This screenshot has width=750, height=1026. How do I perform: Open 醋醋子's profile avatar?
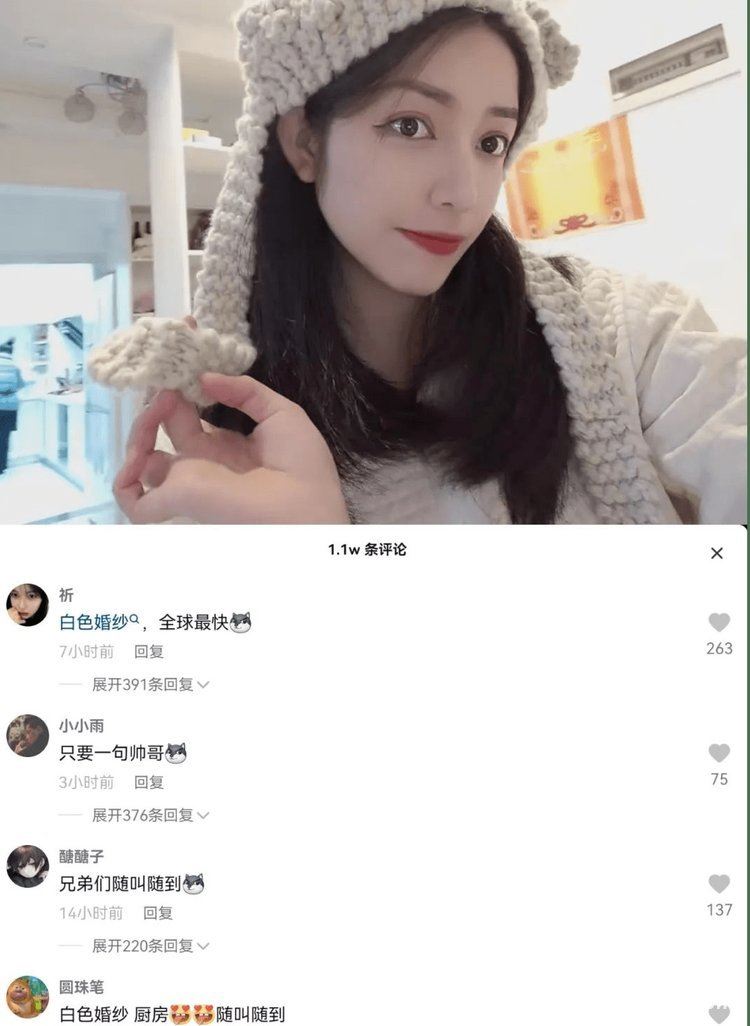[27, 866]
